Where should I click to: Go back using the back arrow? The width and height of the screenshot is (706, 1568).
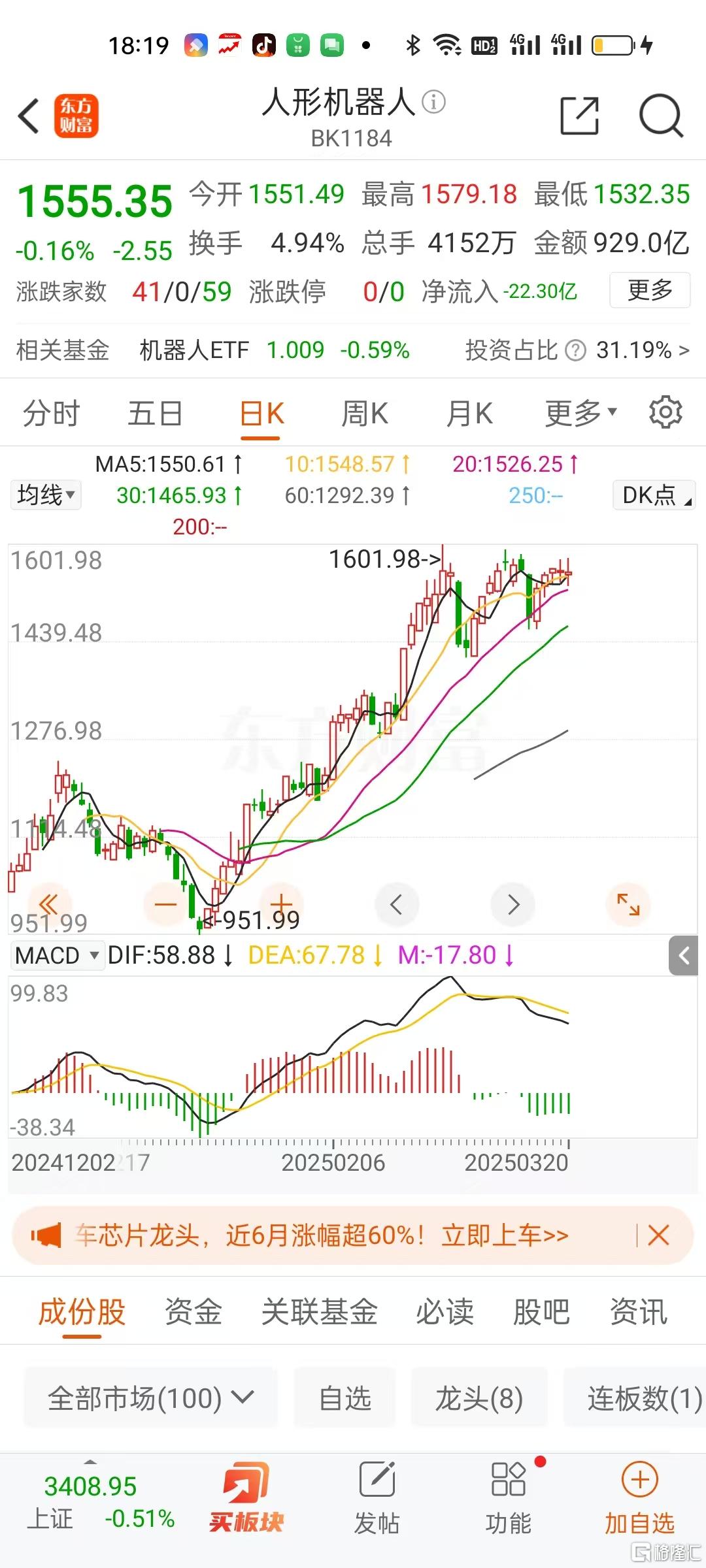coord(29,117)
